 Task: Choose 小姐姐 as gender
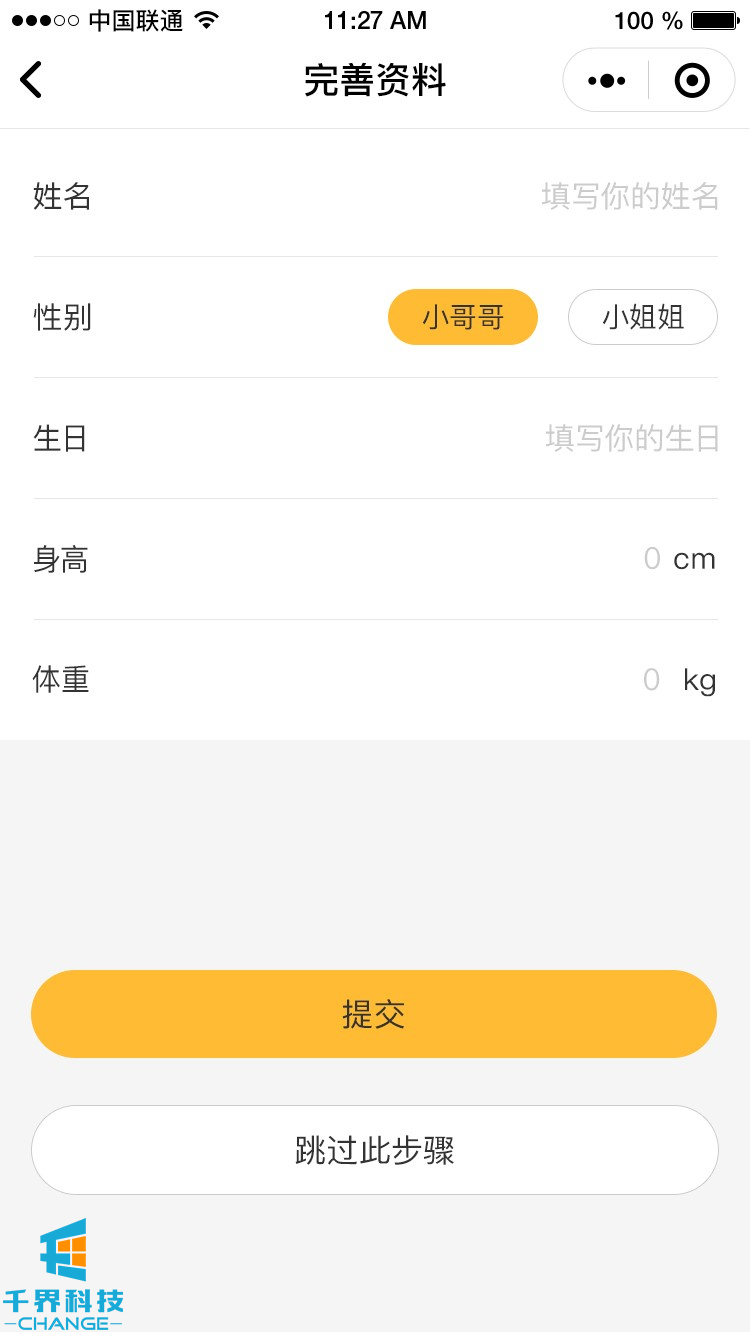(x=643, y=317)
